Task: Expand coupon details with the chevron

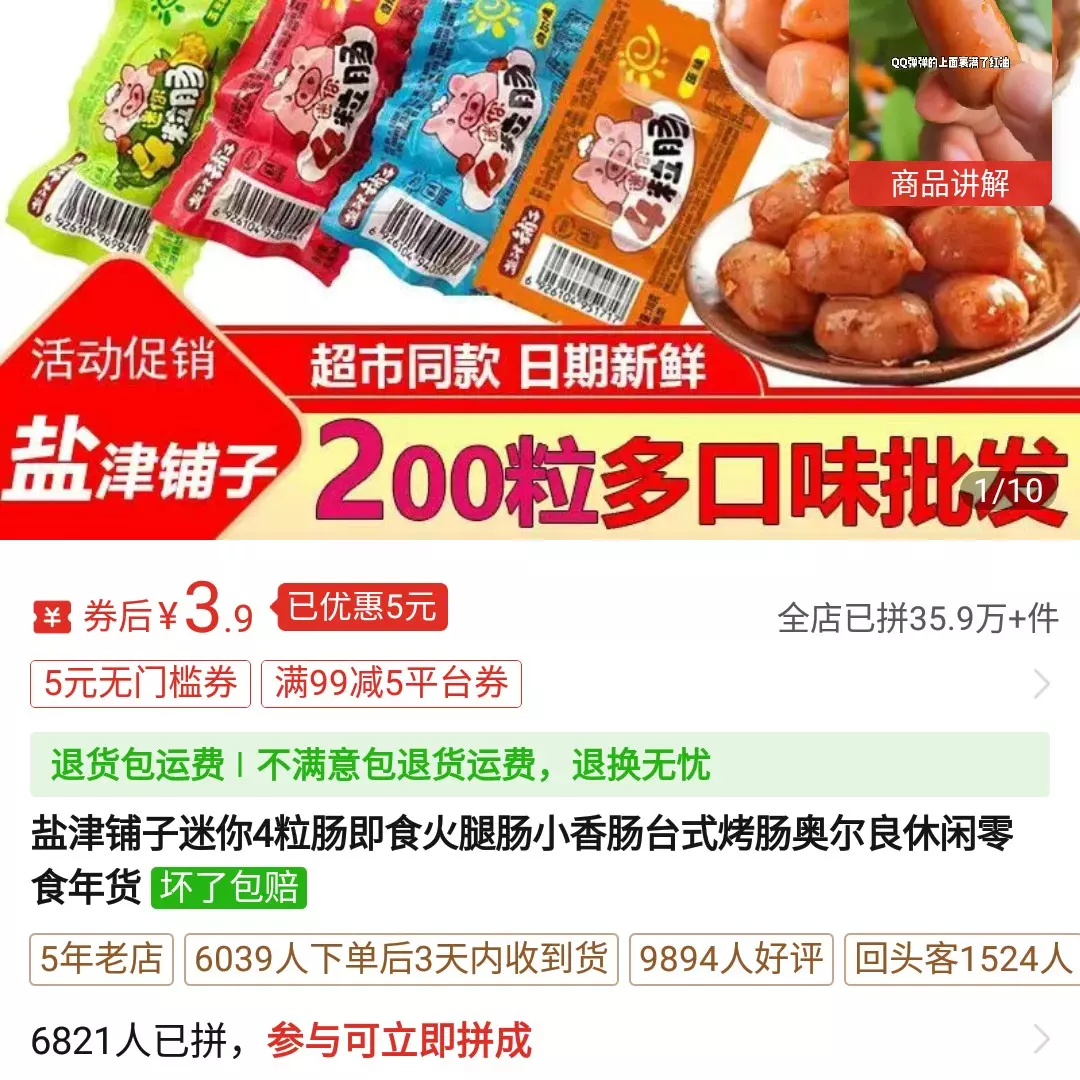Action: tap(1041, 685)
